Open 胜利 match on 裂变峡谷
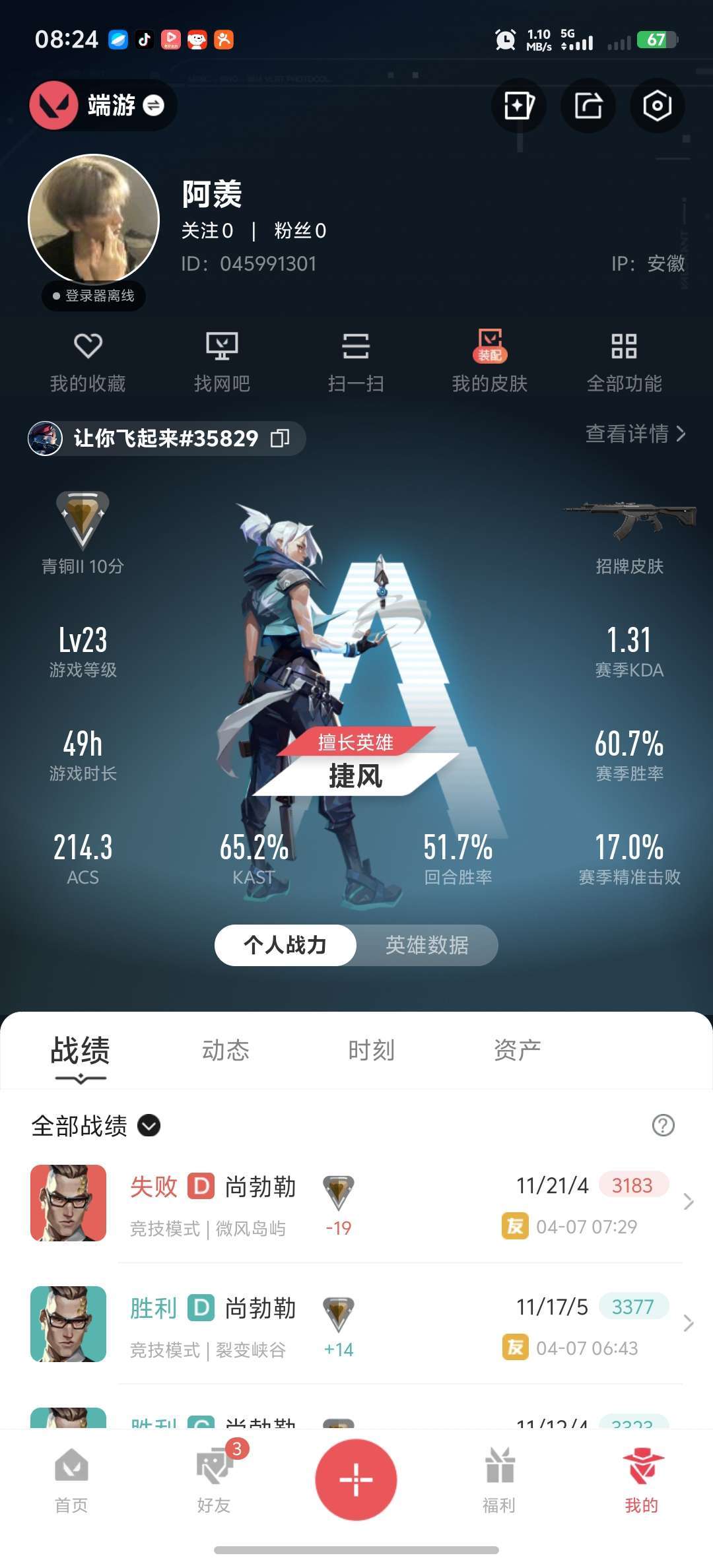The height and width of the screenshot is (1568, 713). pos(356,1325)
